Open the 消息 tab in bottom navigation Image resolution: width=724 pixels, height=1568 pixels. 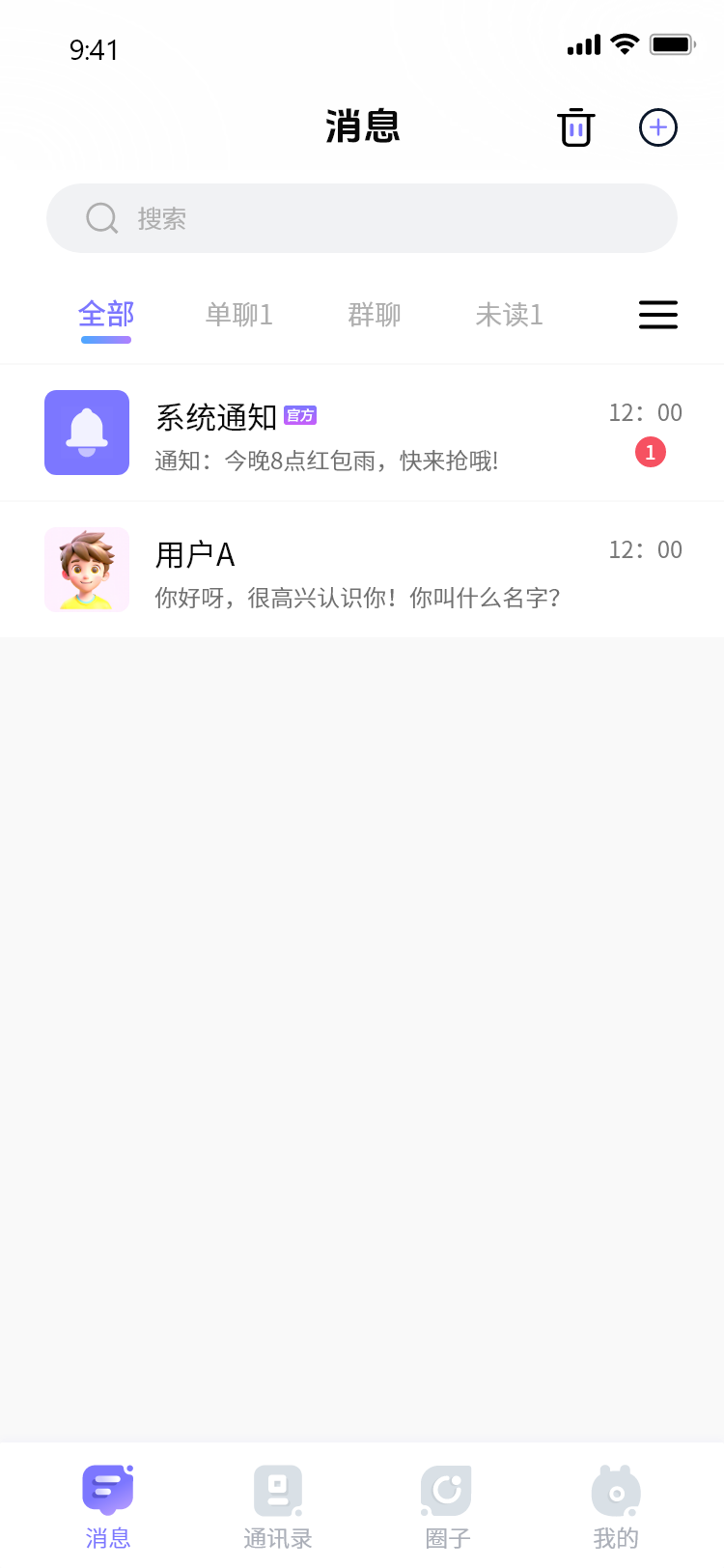(x=108, y=1501)
